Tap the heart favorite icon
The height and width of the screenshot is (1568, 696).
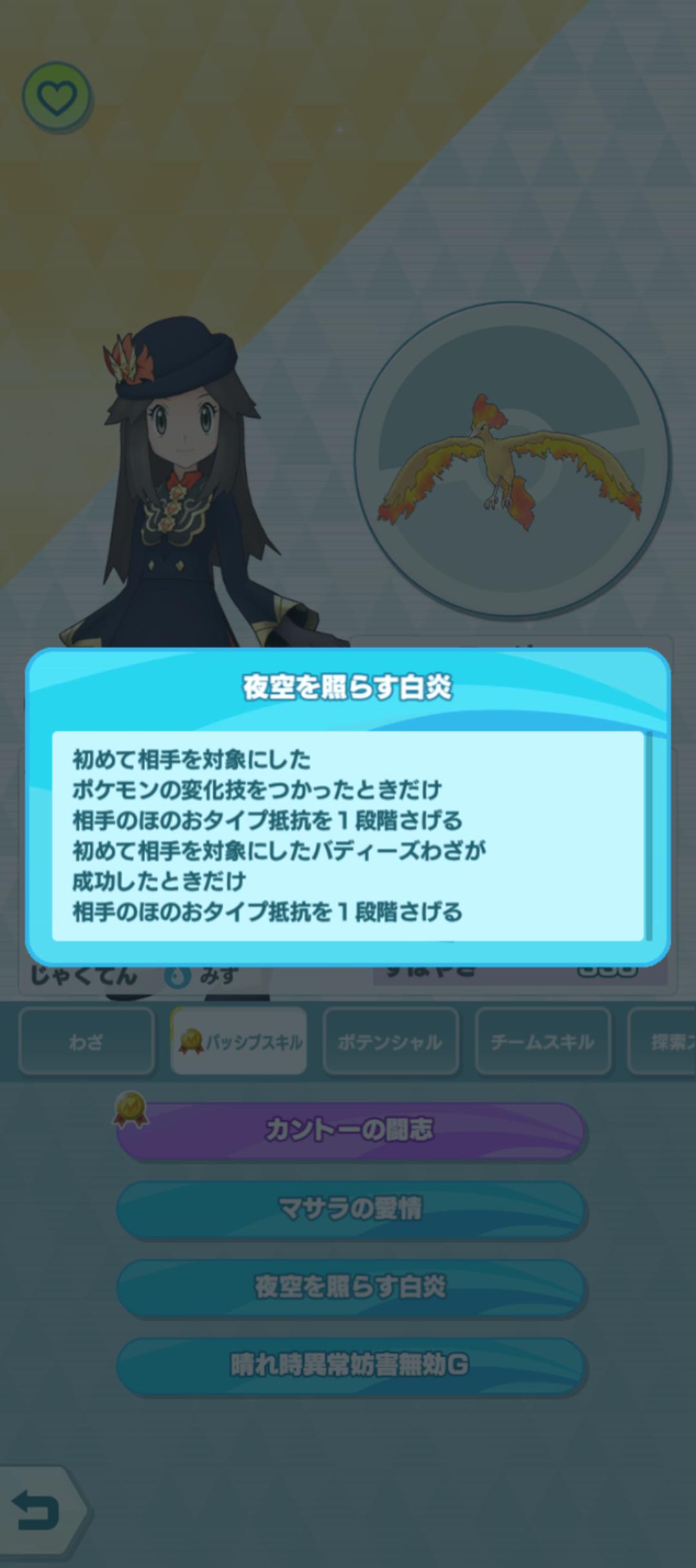[x=57, y=97]
